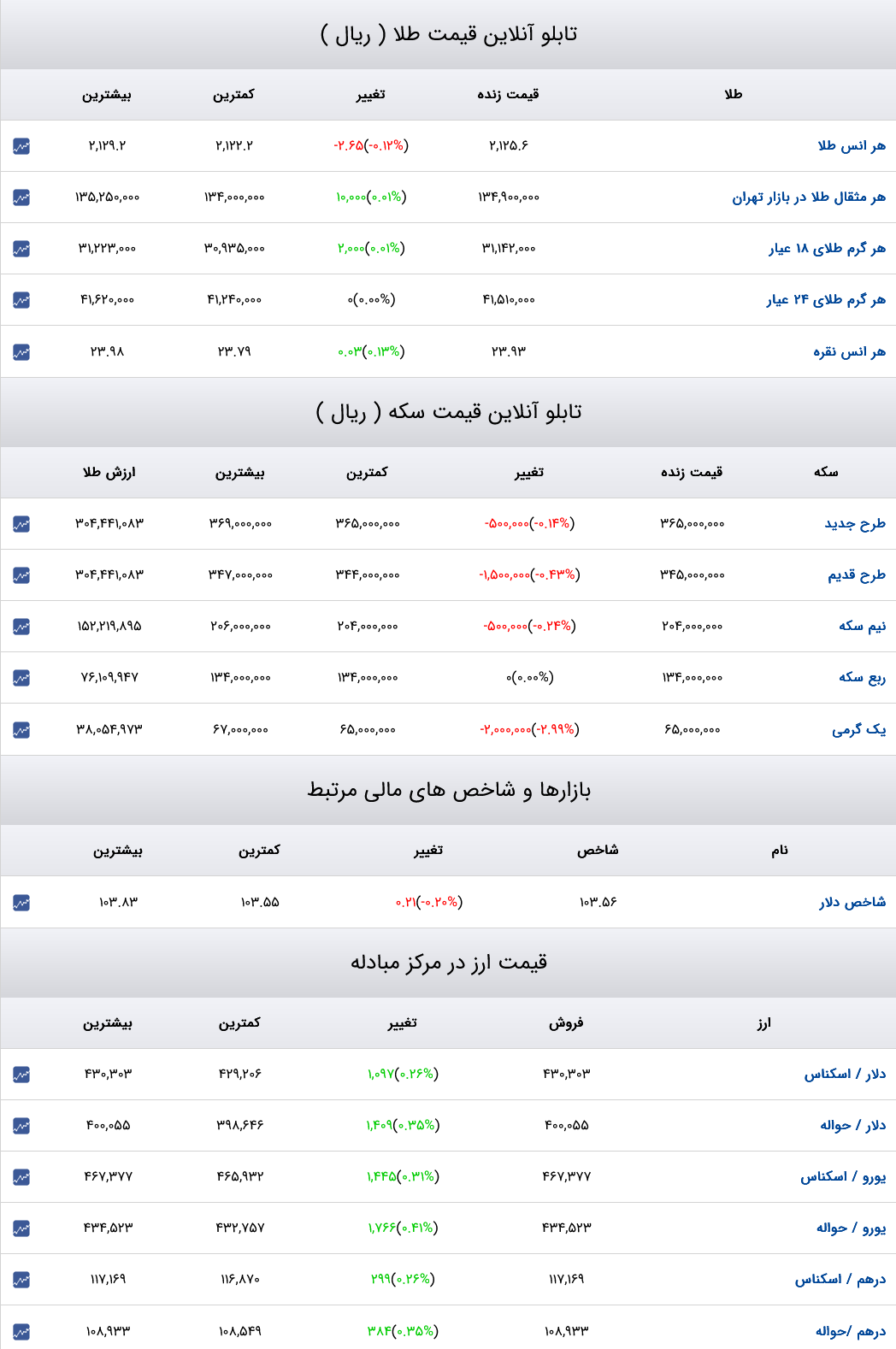
Task: Open the نیم سکه price chart
Action: pyautogui.click(x=21, y=626)
